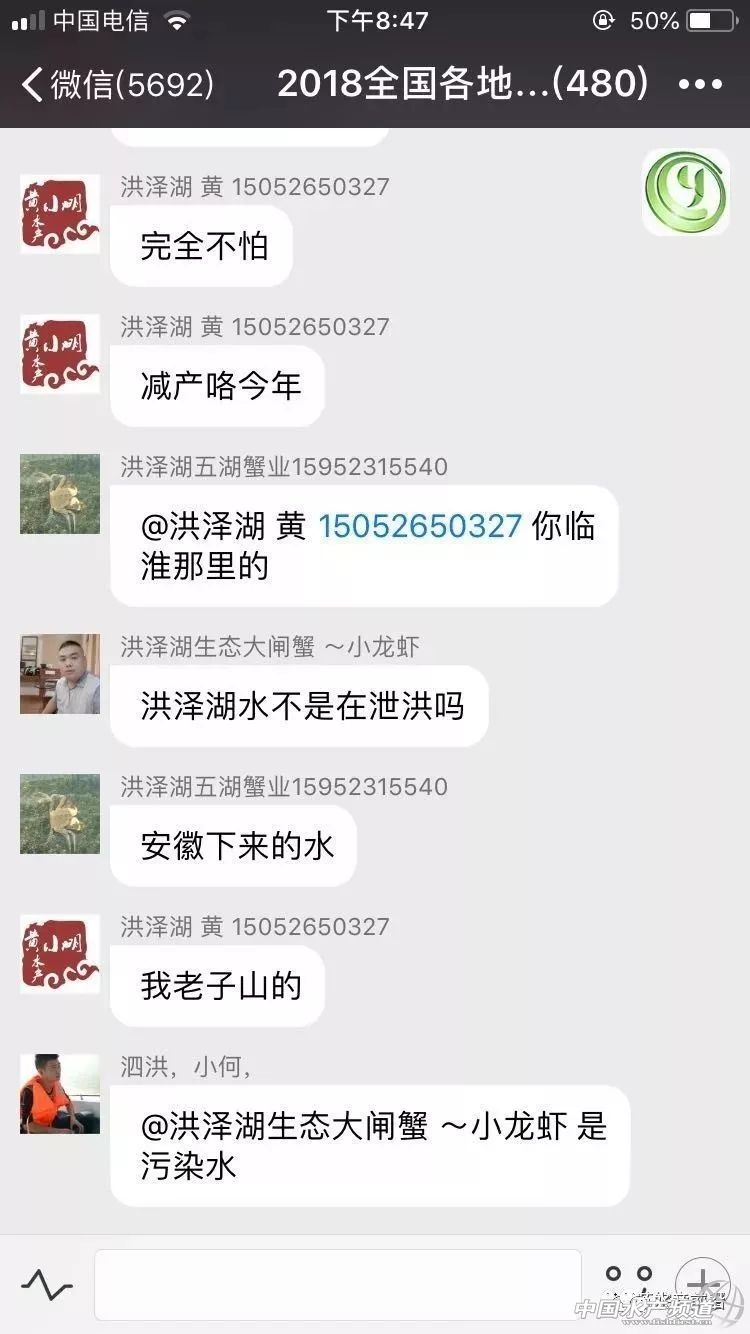The width and height of the screenshot is (750, 1334).
Task: Focus the message text field
Action: [337, 1284]
